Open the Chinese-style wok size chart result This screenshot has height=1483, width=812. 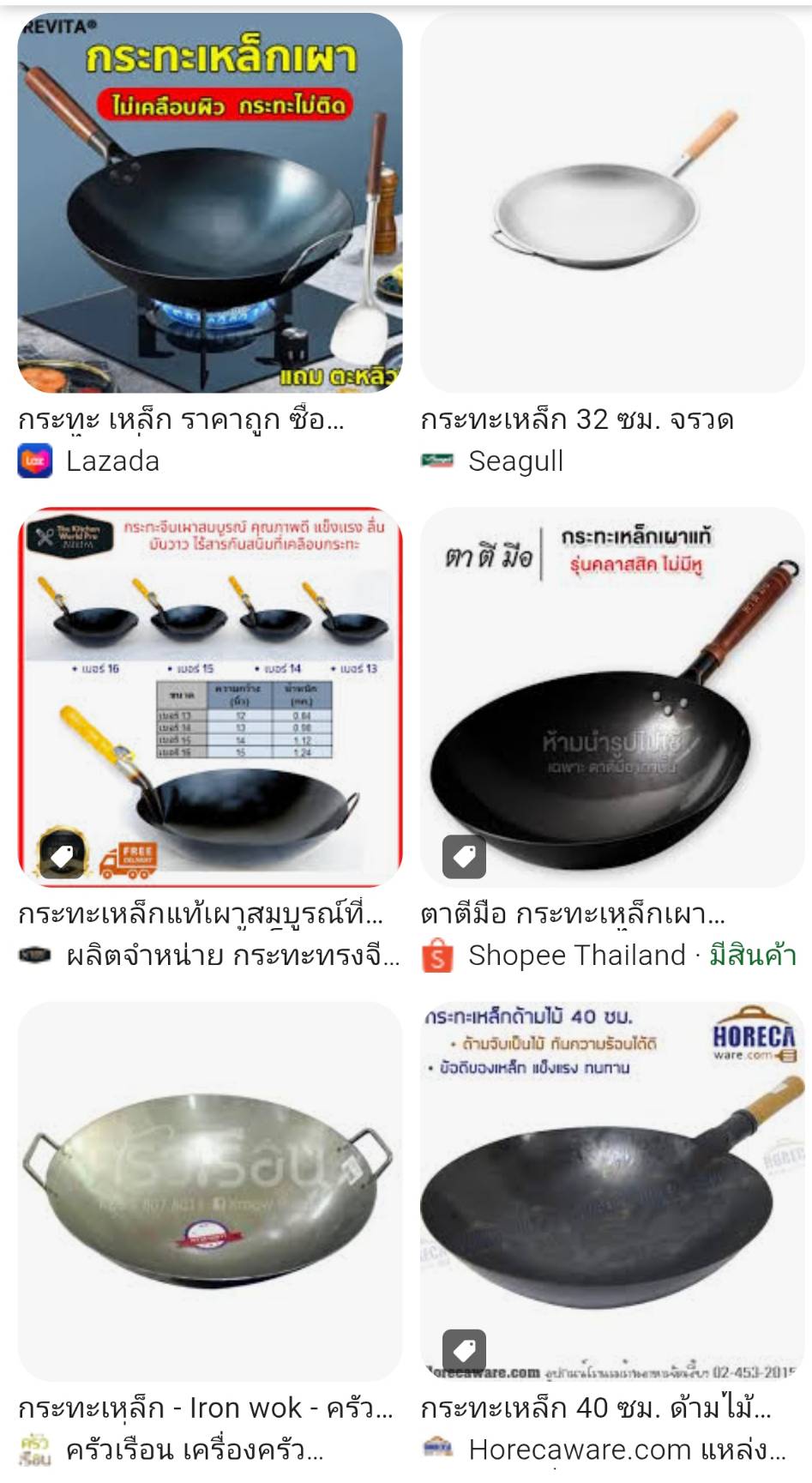[x=209, y=696]
